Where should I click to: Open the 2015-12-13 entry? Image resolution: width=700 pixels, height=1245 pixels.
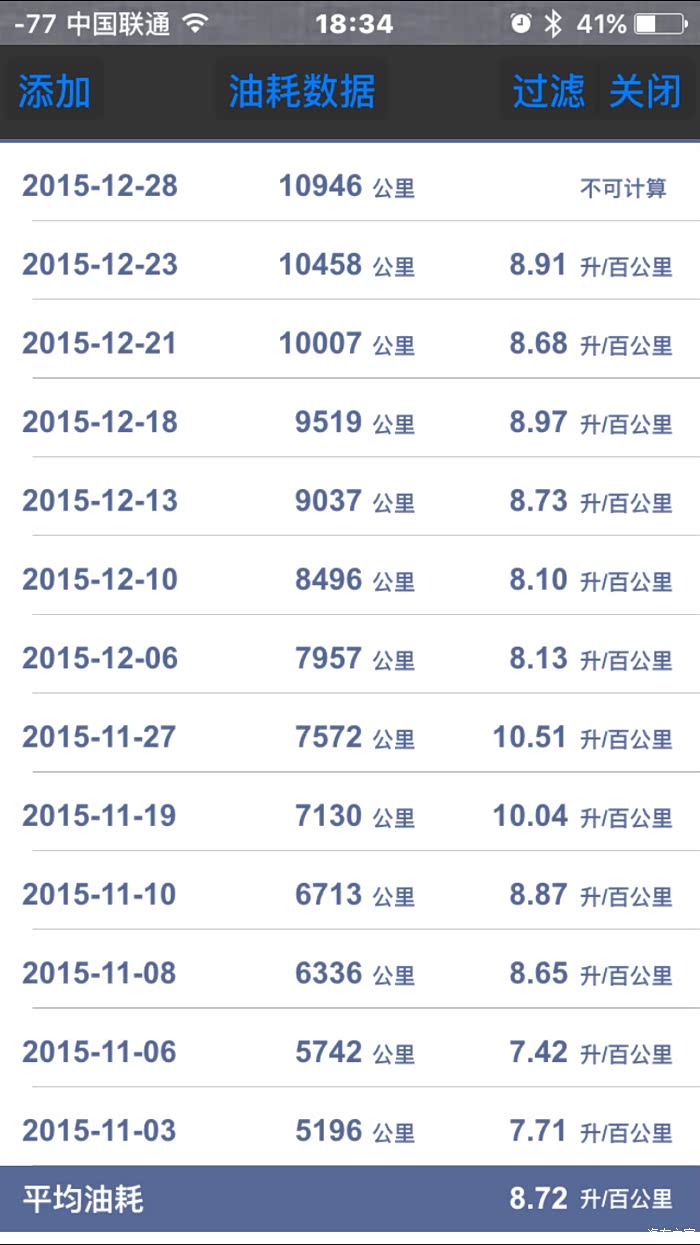(x=350, y=500)
